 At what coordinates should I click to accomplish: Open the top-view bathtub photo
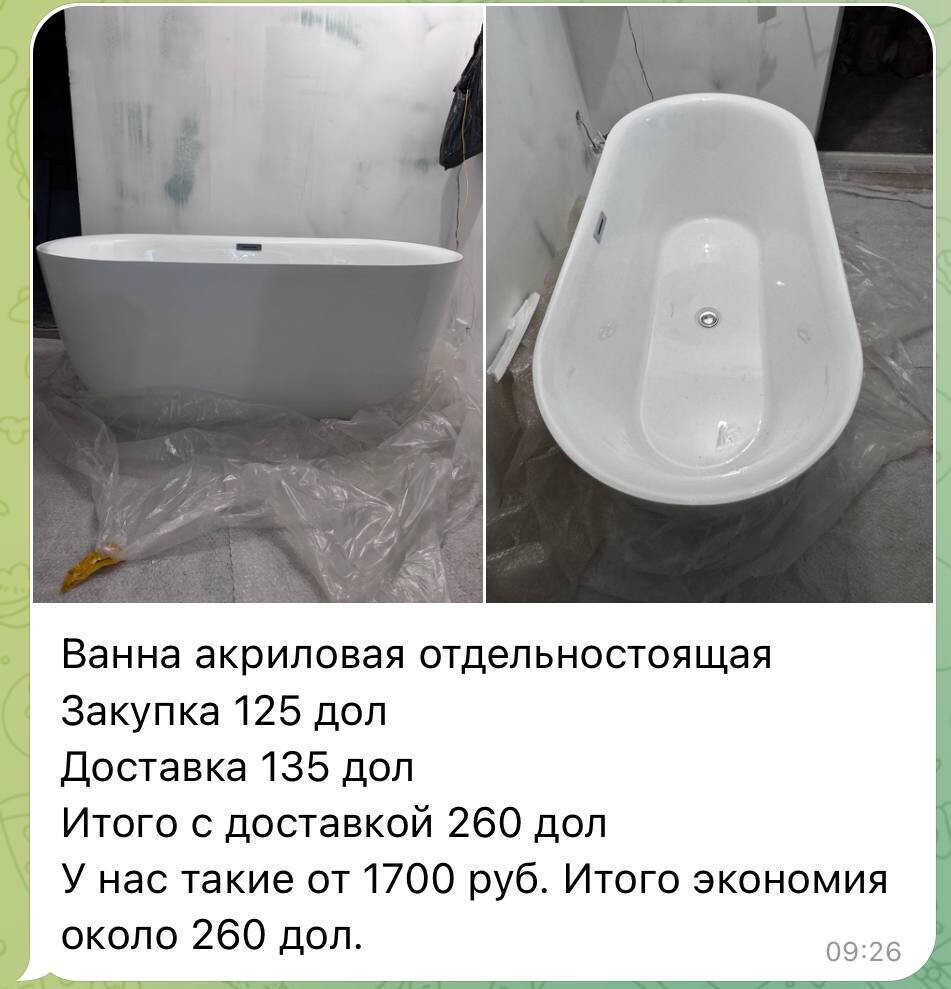708,305
